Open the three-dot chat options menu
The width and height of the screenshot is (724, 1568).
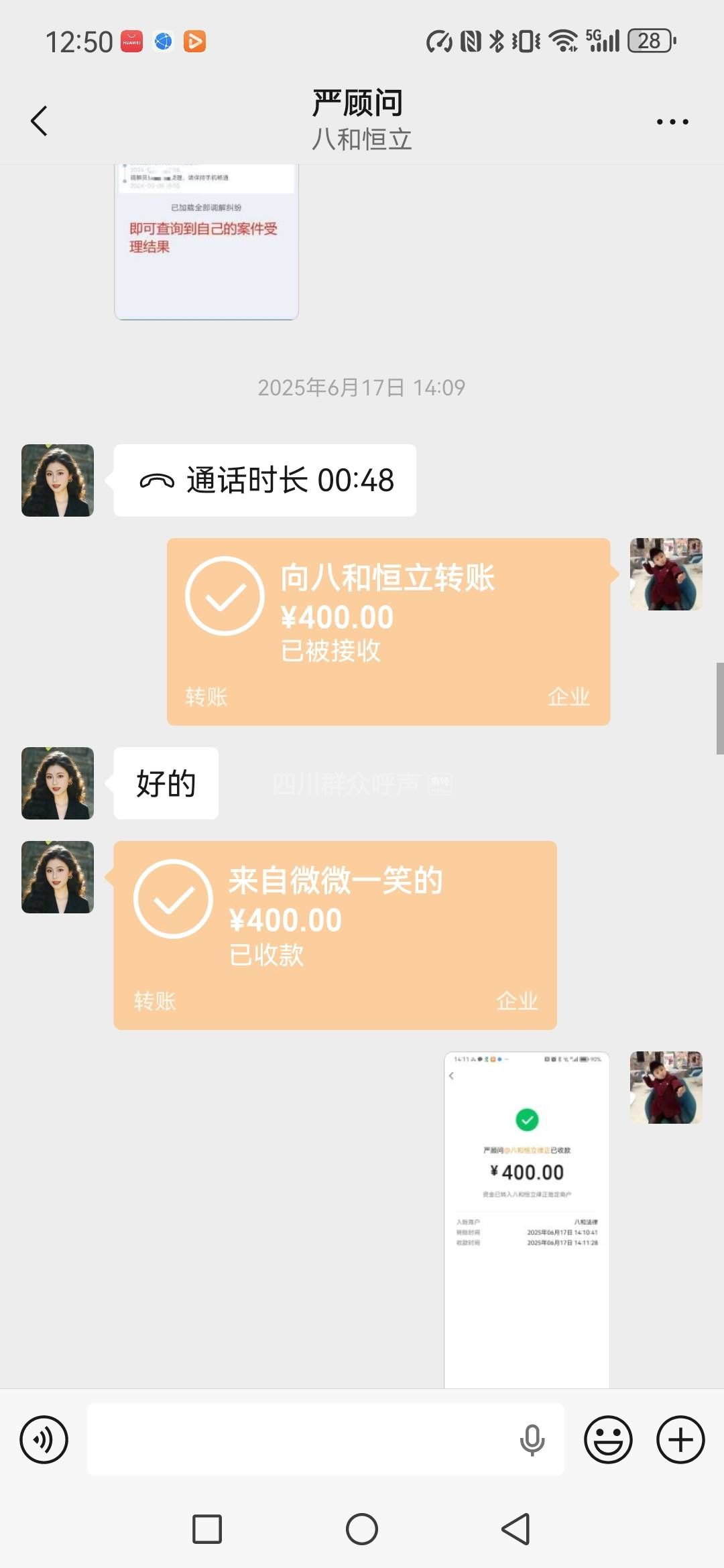tap(672, 122)
